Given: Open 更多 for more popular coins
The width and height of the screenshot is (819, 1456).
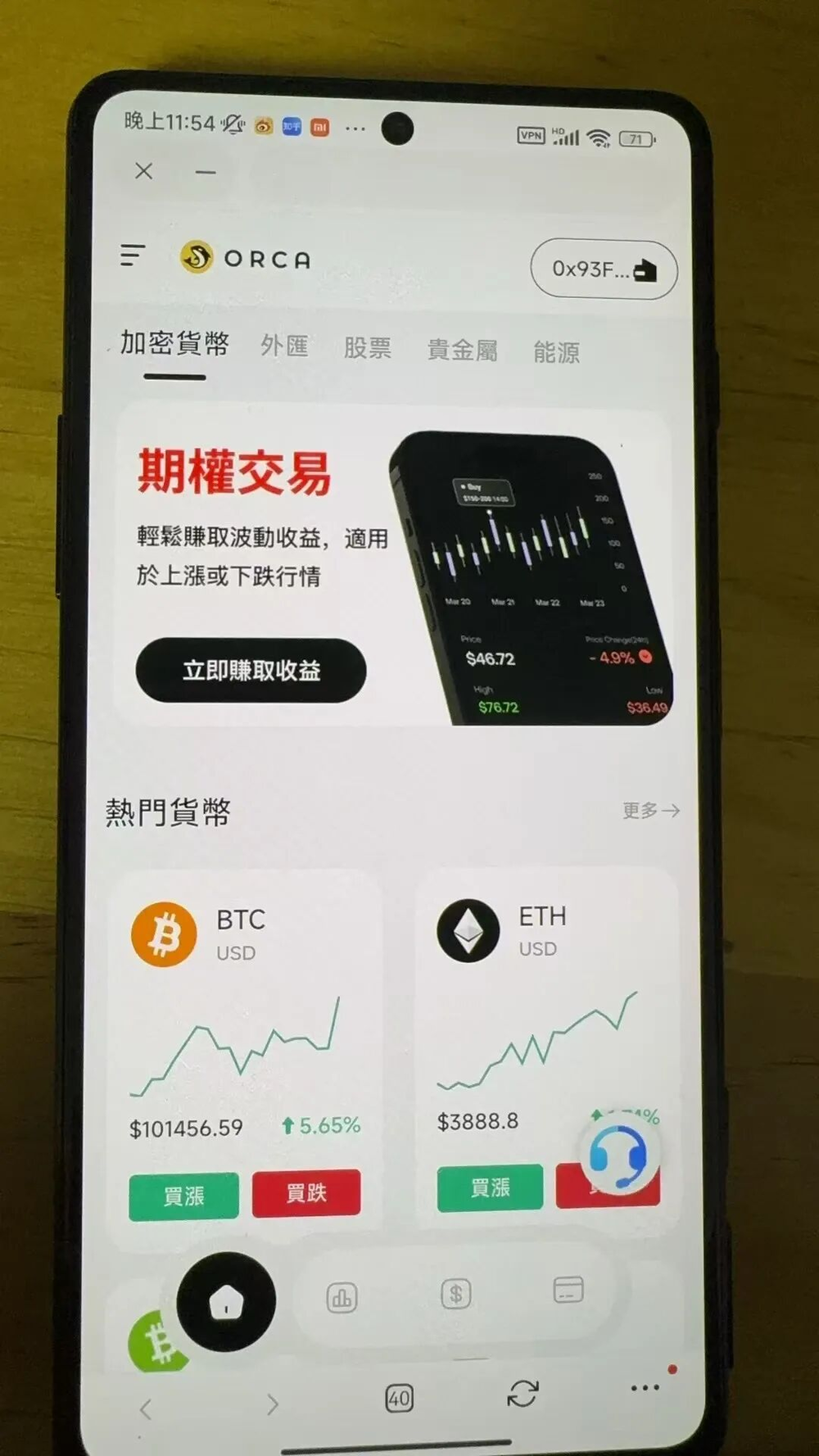Looking at the screenshot, I should pos(650,810).
